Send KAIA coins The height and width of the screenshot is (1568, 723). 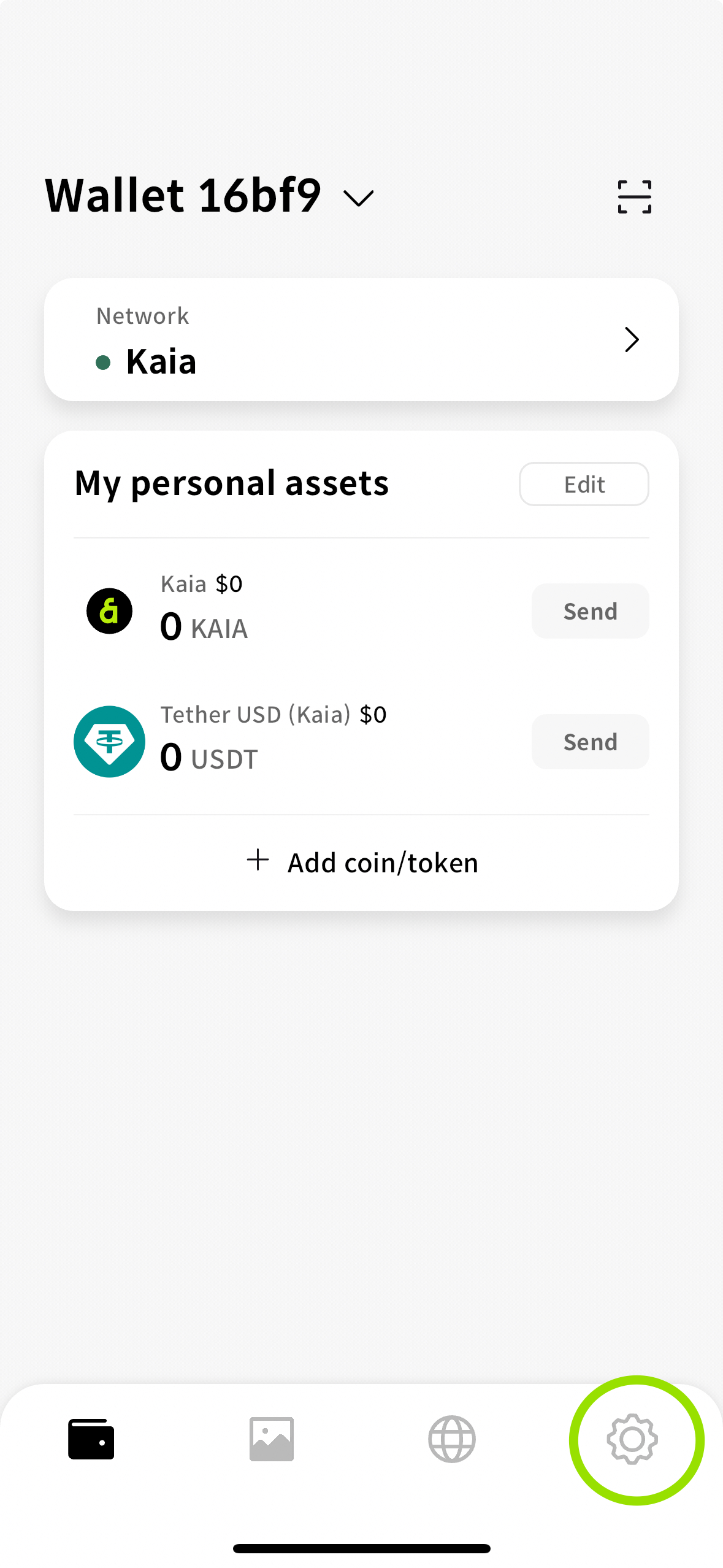click(590, 611)
